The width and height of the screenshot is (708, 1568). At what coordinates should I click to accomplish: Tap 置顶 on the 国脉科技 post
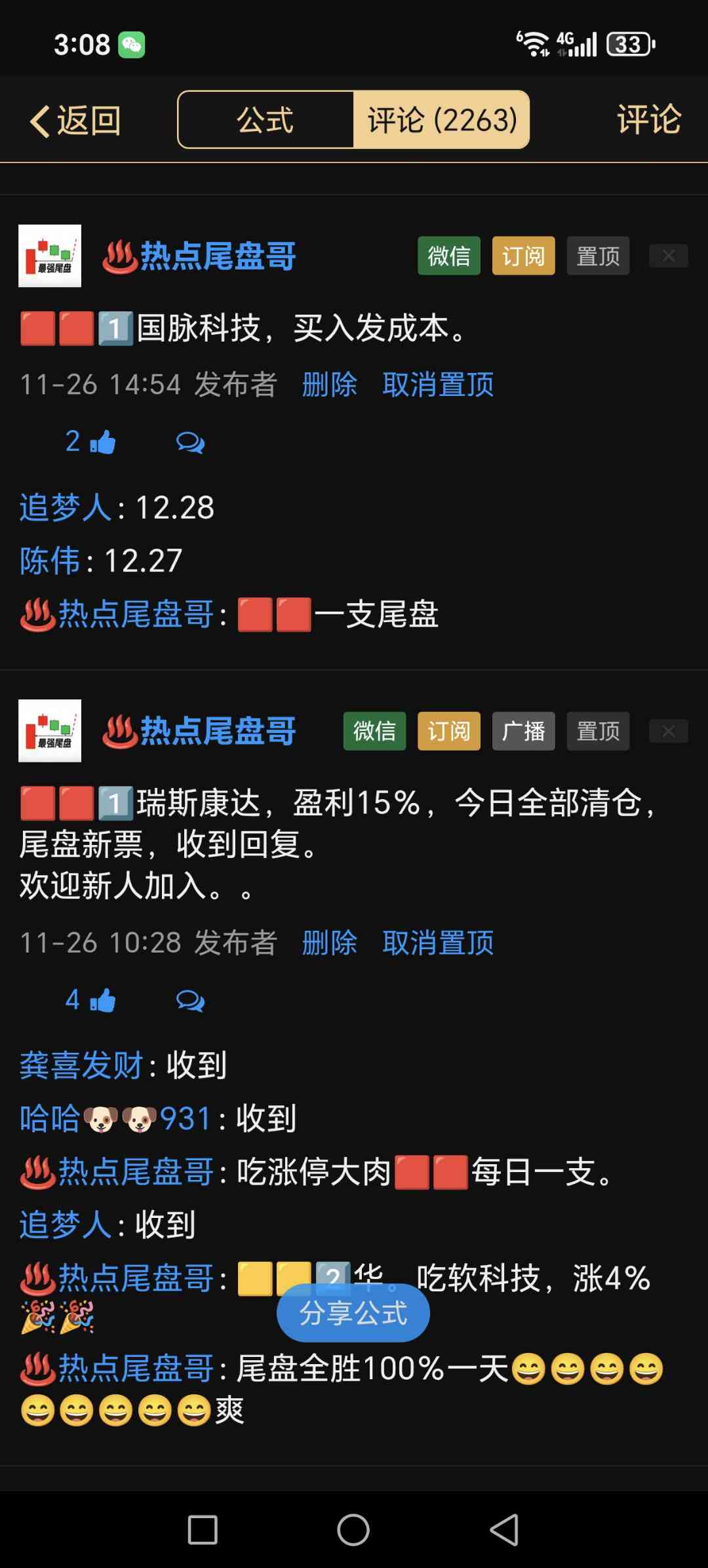[598, 256]
